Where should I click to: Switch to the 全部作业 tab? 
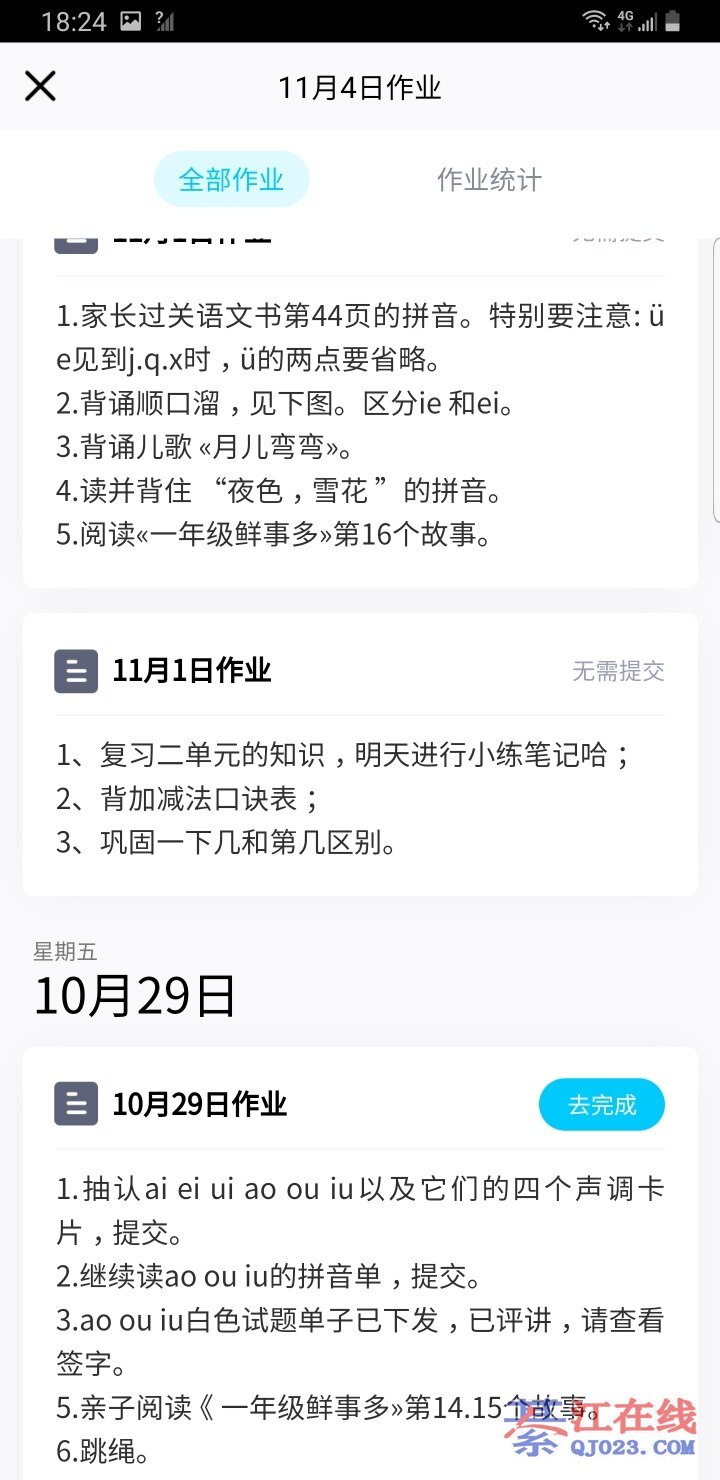pos(231,180)
